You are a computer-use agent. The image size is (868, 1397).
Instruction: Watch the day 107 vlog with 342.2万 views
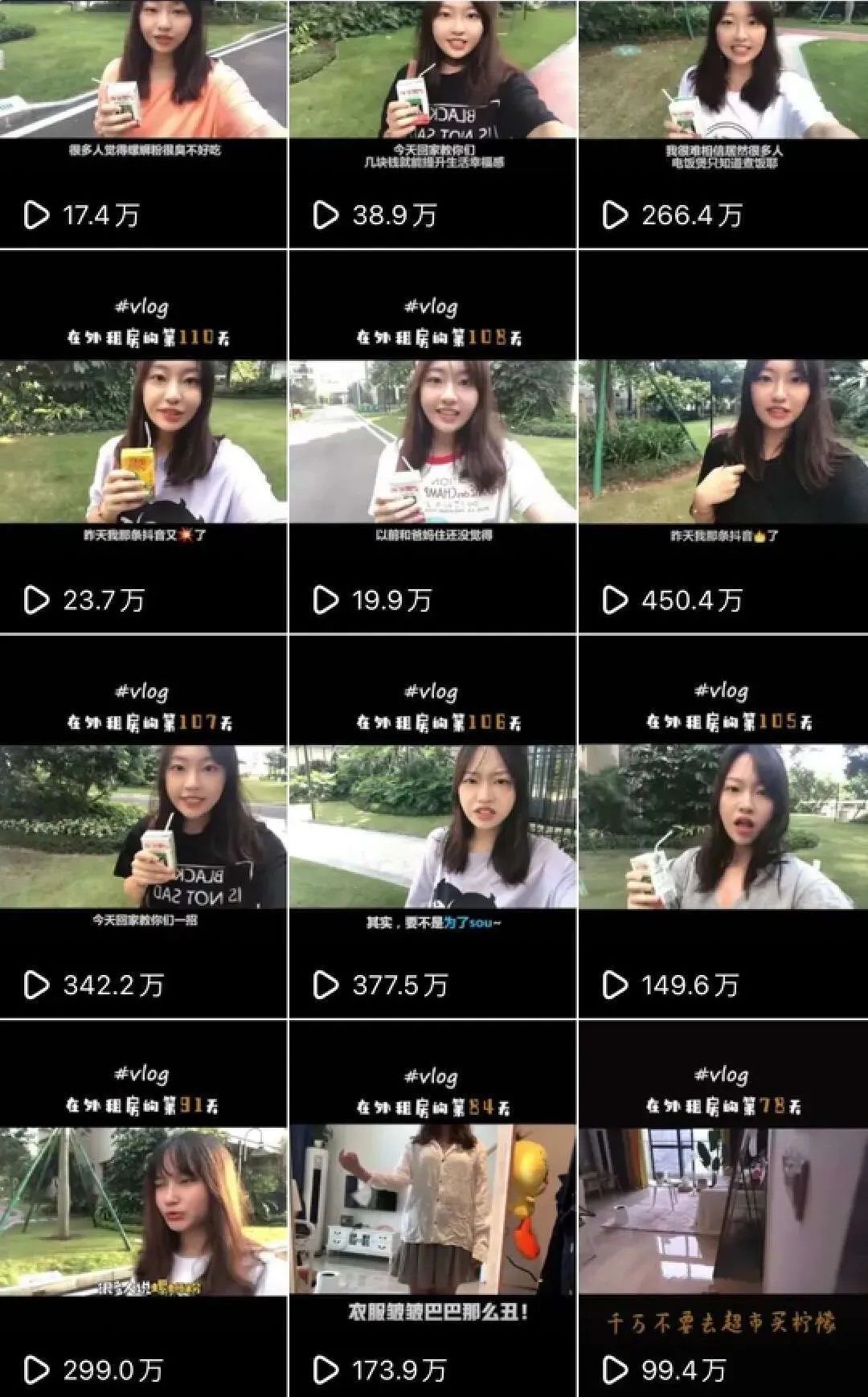pos(143,828)
